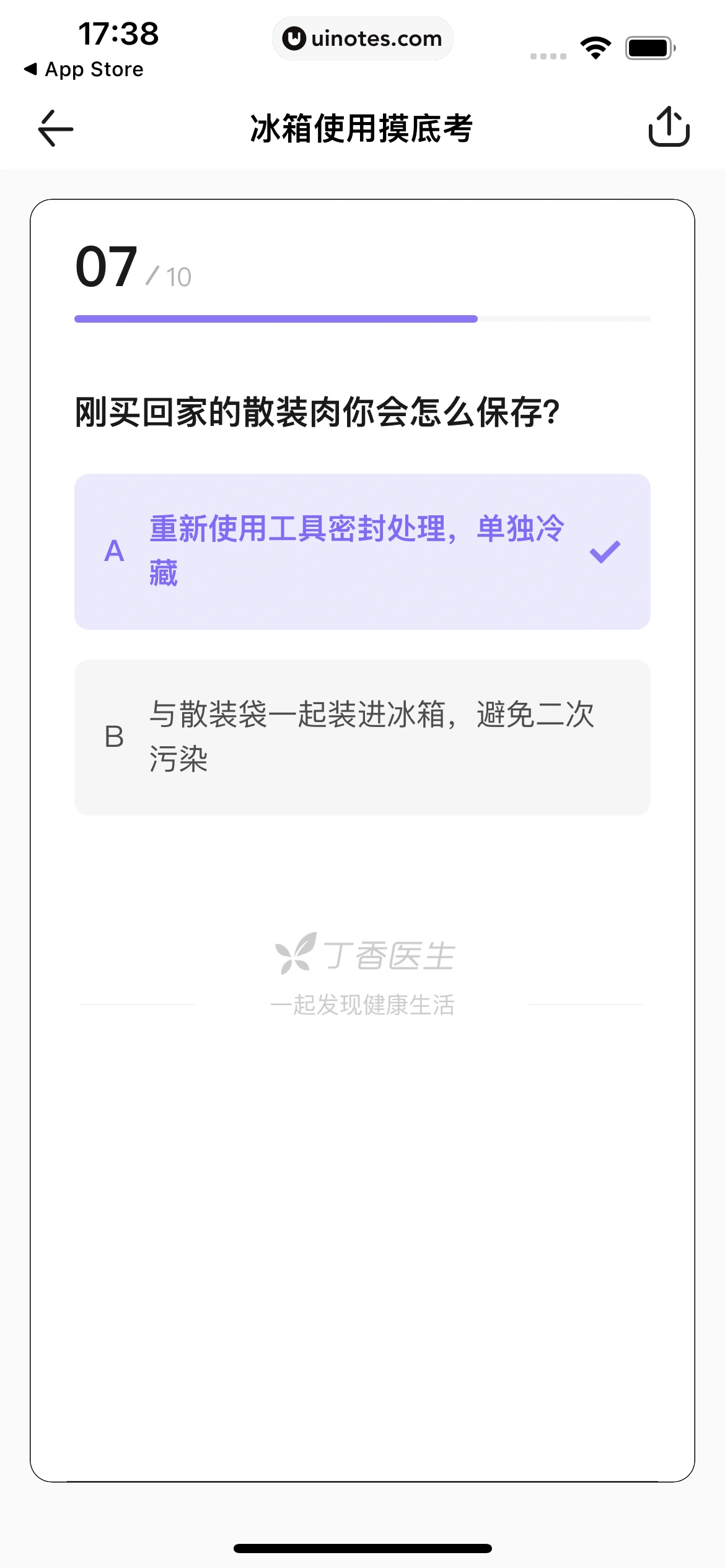Tap the uinotes.com capsule icon
The width and height of the screenshot is (725, 1568).
(x=362, y=38)
